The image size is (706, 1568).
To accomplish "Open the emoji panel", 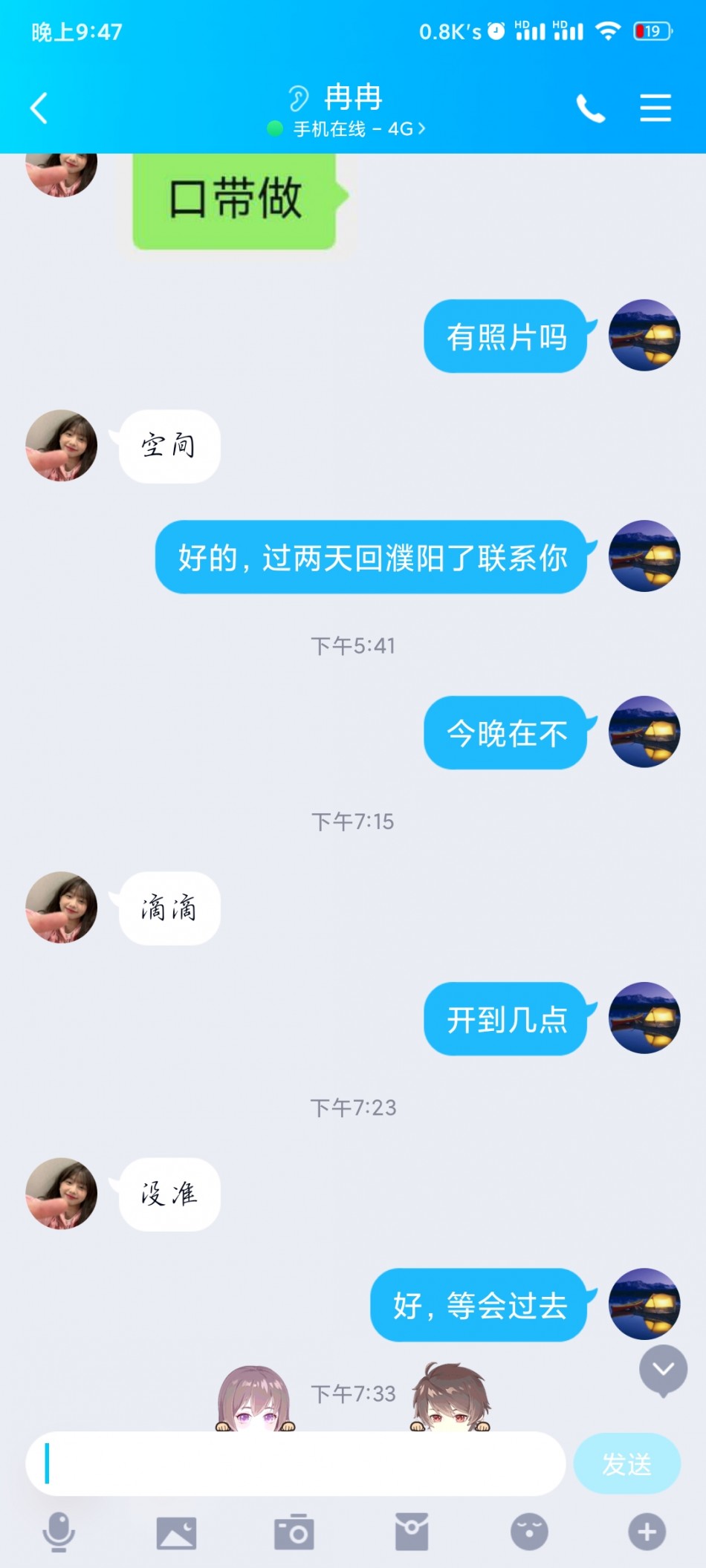I will 529,1532.
